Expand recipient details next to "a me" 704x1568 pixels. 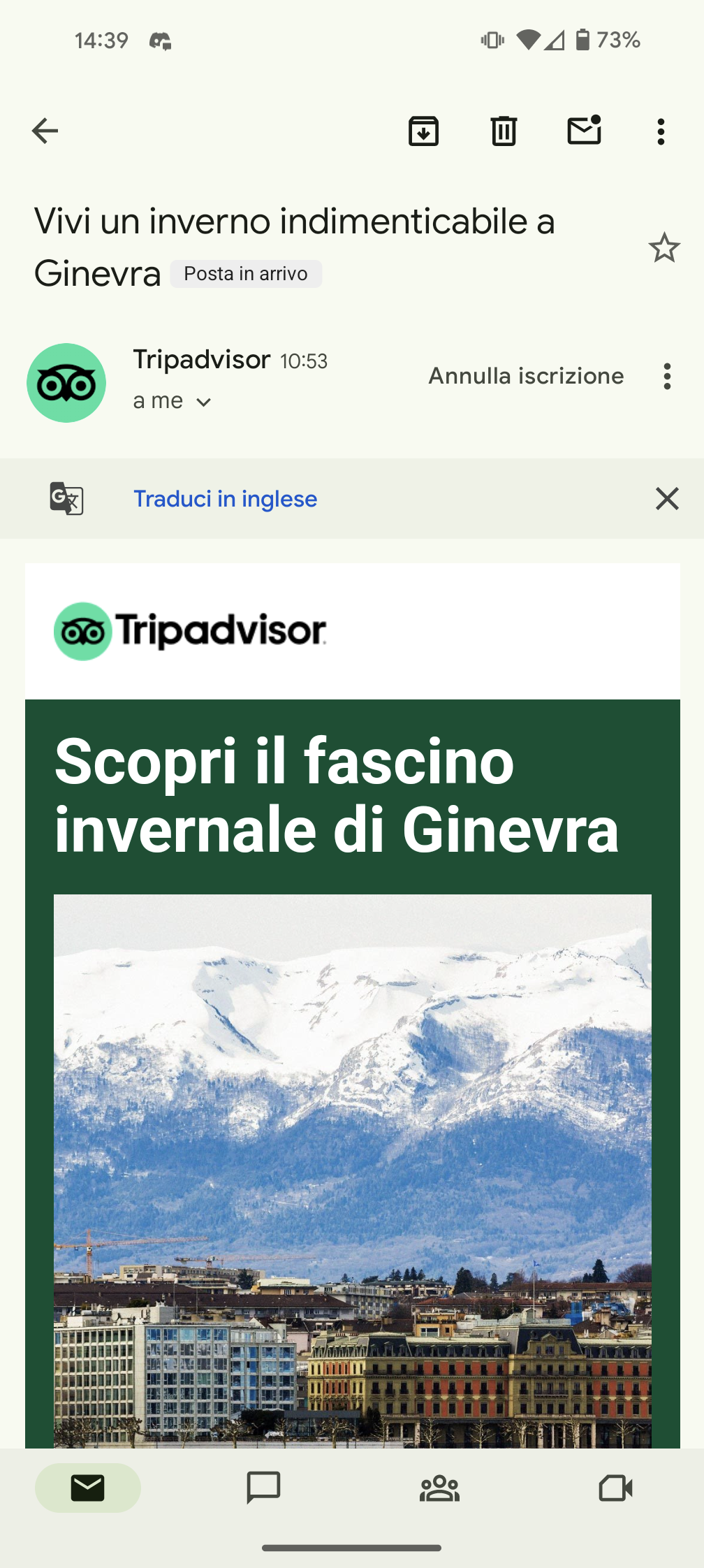coord(203,402)
